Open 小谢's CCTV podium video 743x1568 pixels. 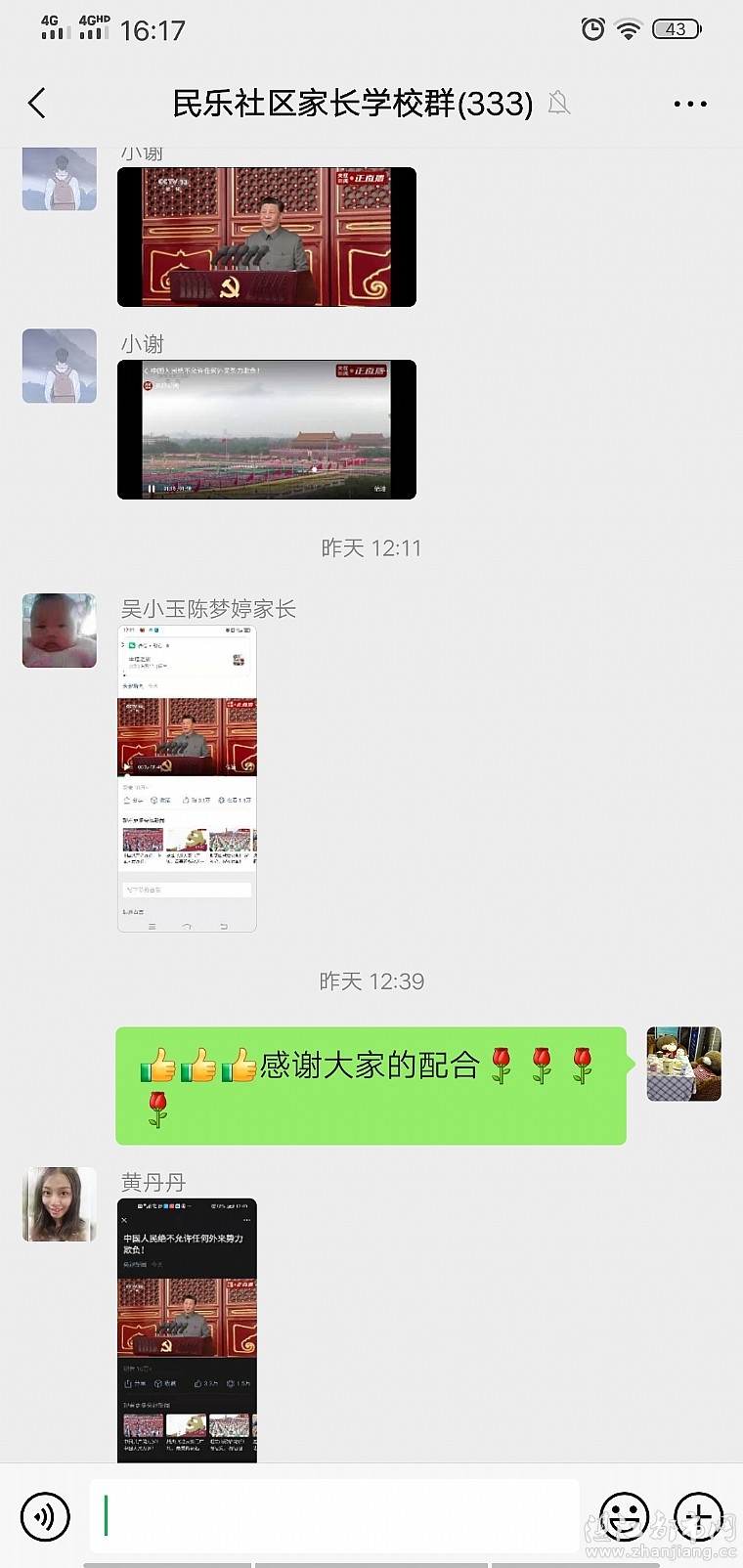(267, 237)
